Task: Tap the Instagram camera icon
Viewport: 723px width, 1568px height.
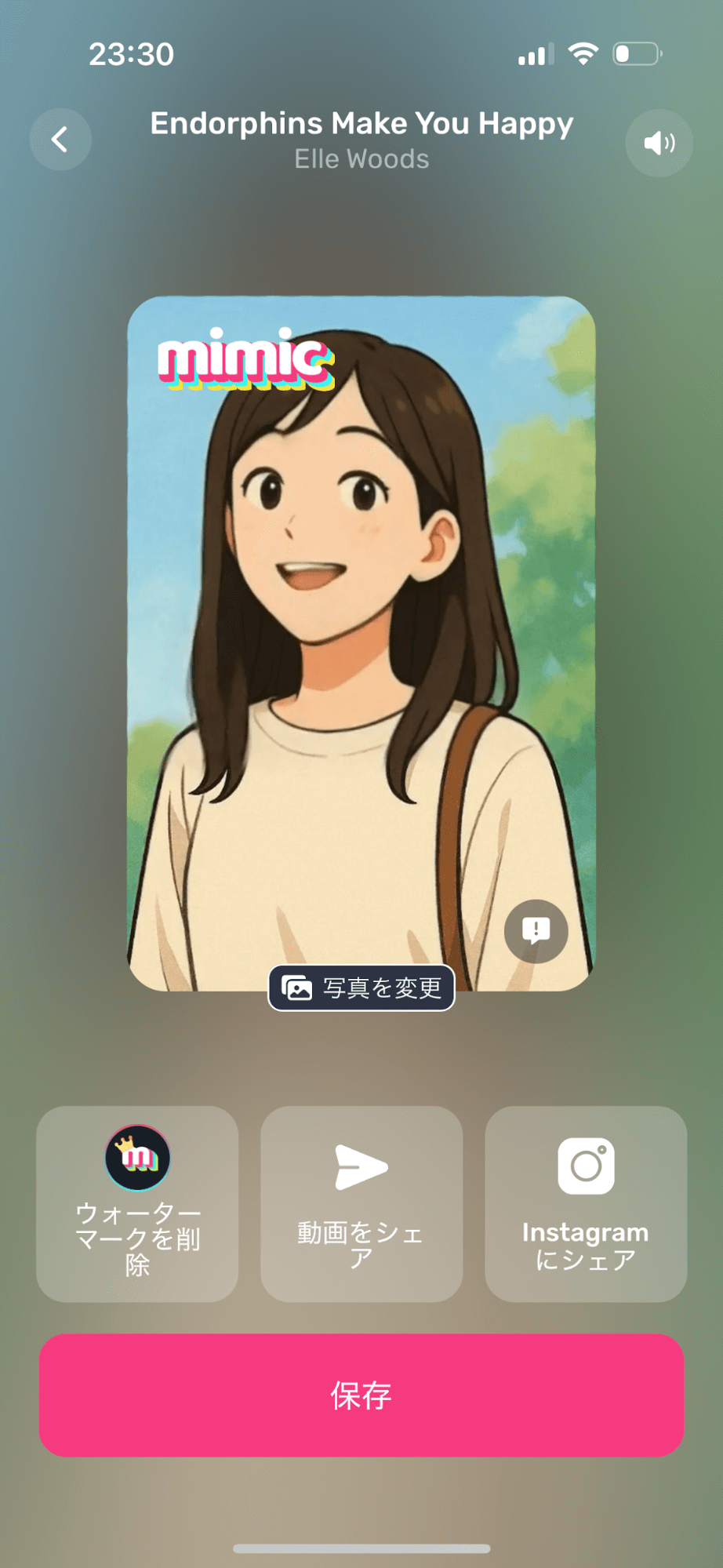Action: [x=585, y=1166]
